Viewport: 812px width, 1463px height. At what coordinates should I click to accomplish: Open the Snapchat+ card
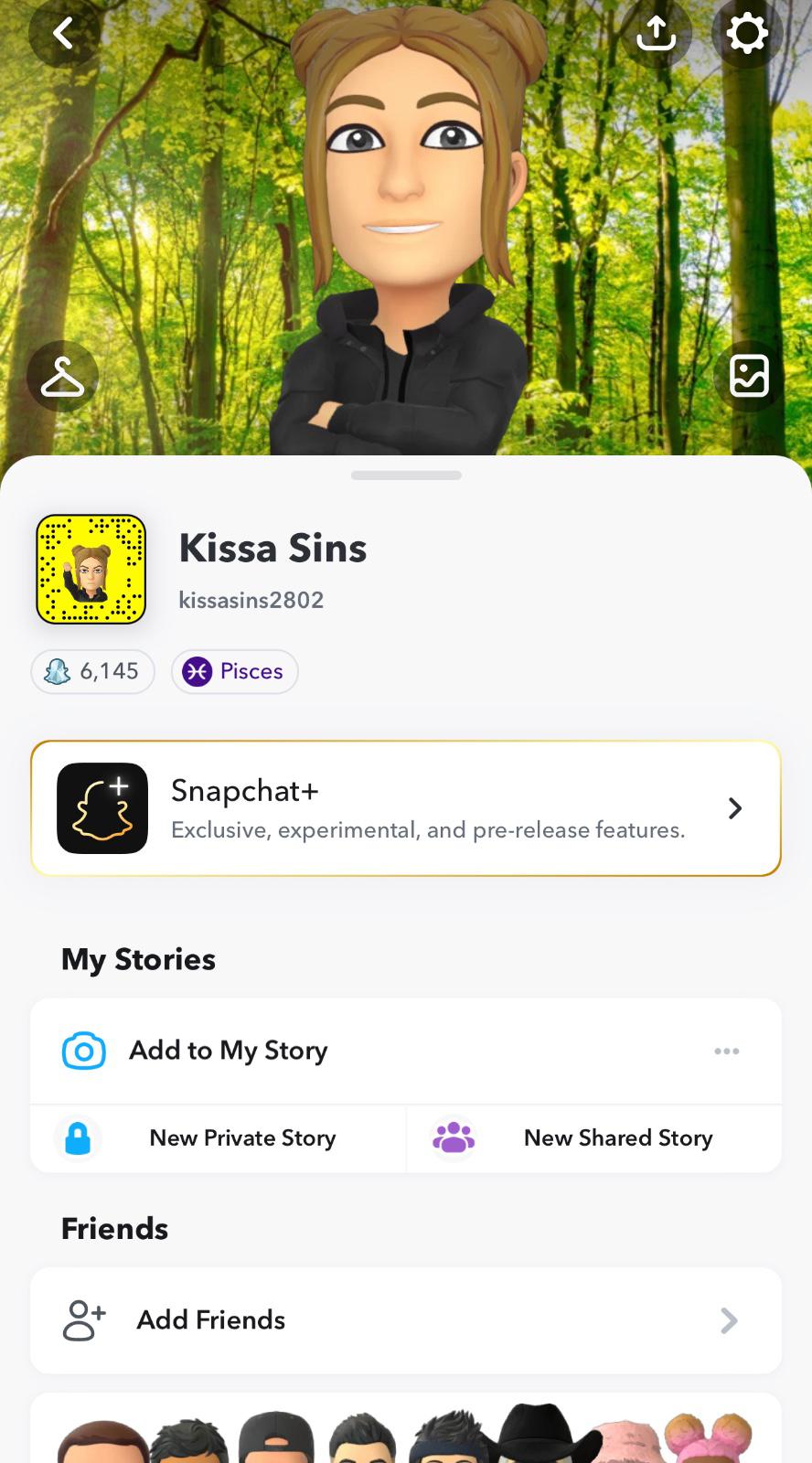(x=406, y=808)
